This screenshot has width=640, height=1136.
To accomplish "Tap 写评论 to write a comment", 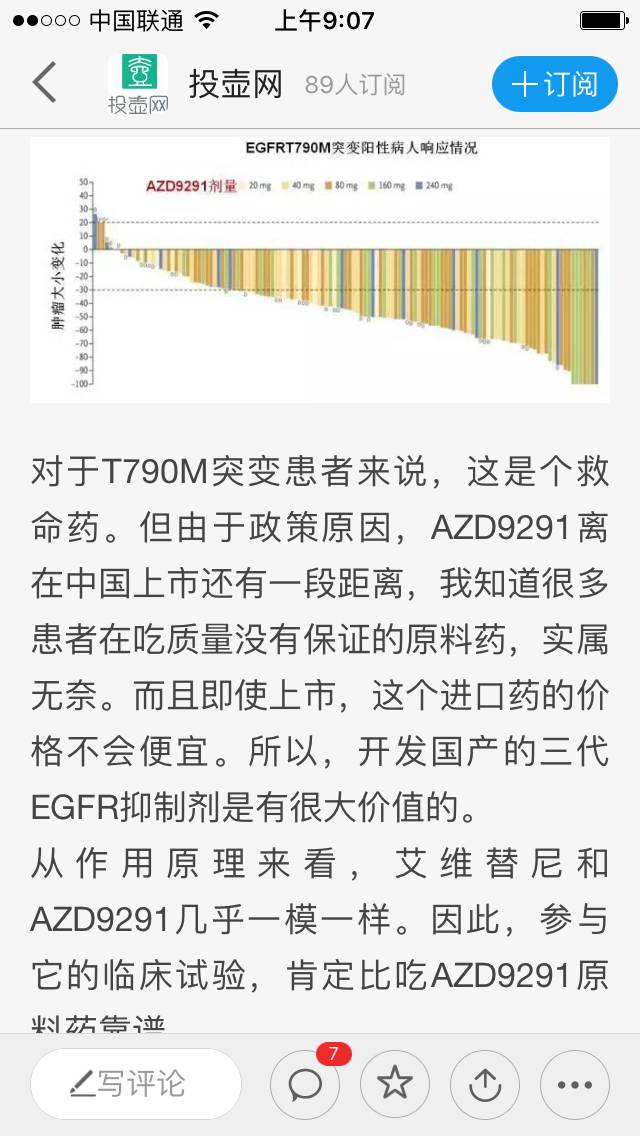I will pos(136,1083).
